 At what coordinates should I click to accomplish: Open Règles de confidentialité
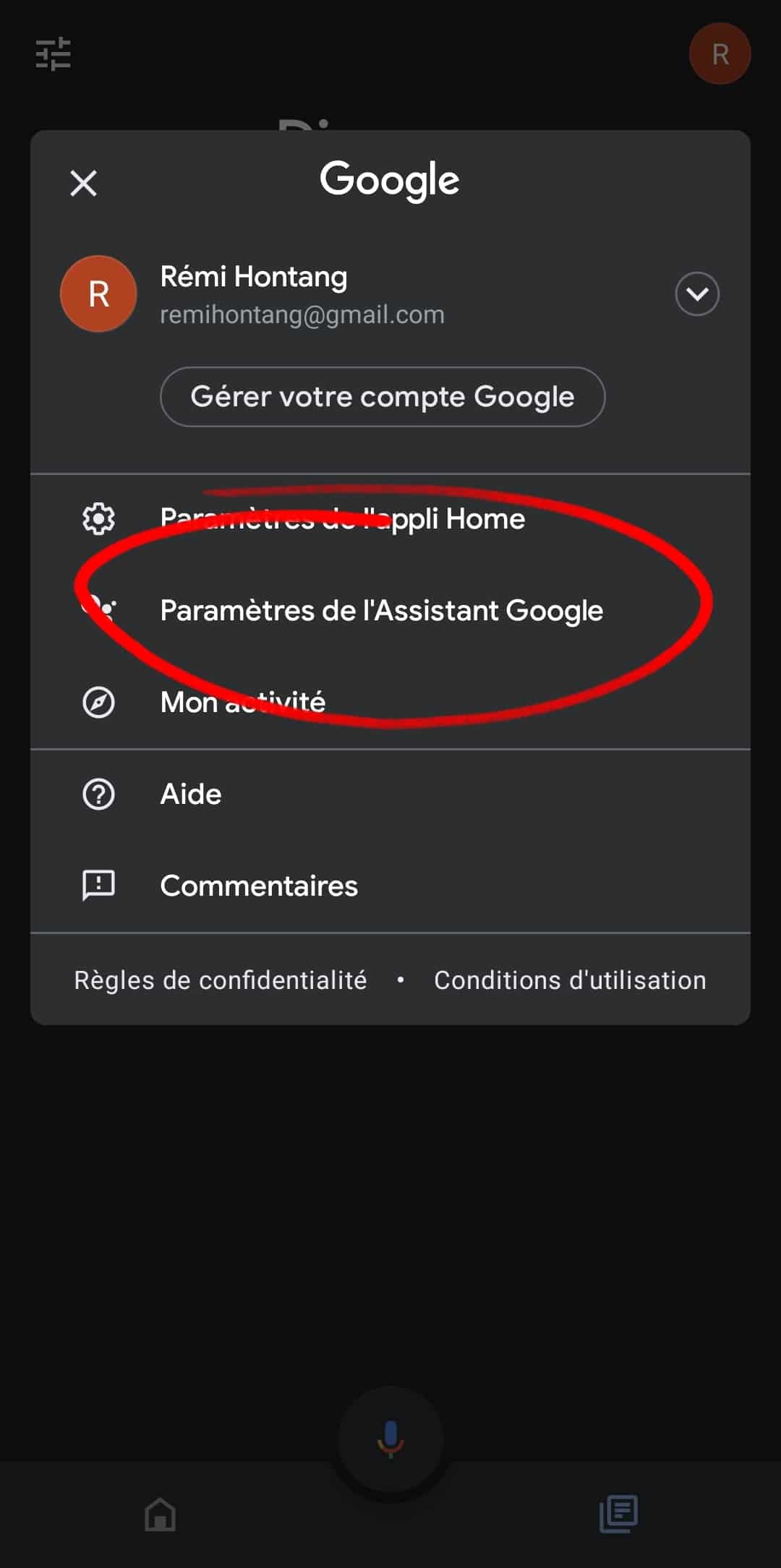[221, 980]
